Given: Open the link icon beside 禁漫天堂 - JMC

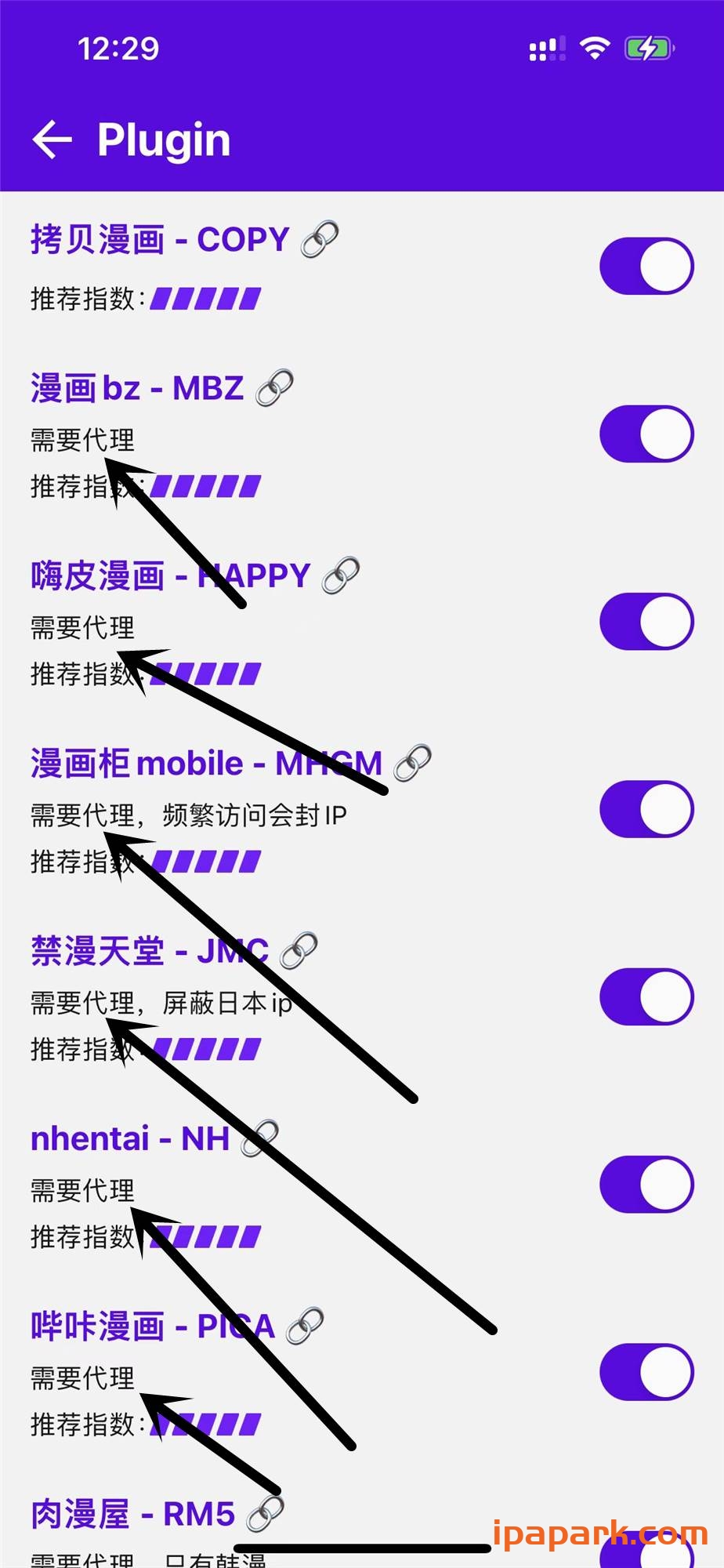Looking at the screenshot, I should tap(300, 949).
